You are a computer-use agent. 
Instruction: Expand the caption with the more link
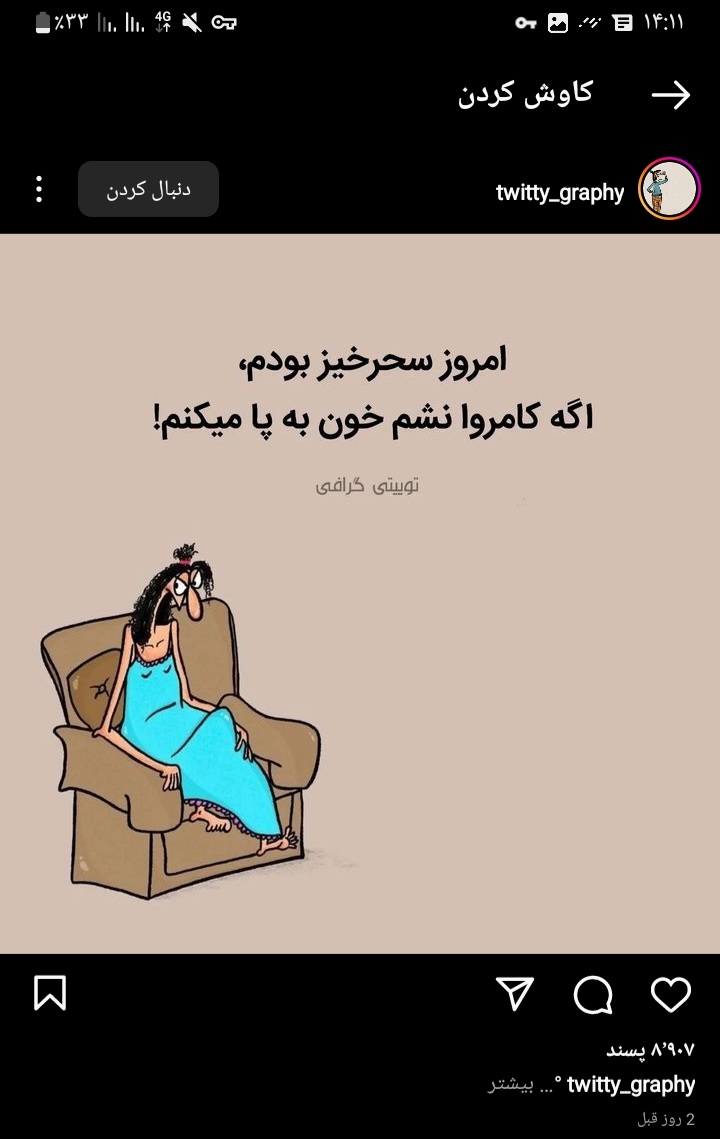(513, 1086)
